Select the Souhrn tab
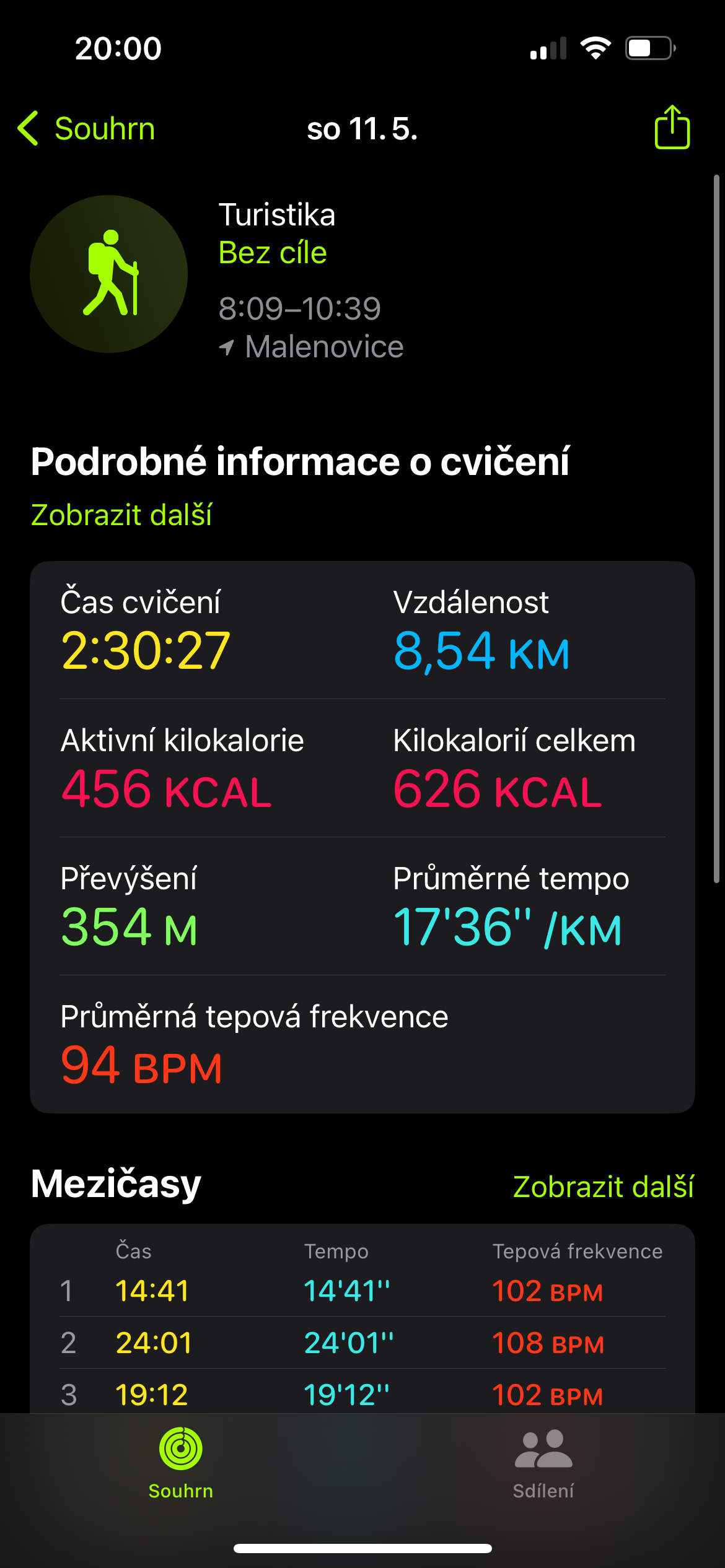The width and height of the screenshot is (725, 1568). coord(181,1465)
